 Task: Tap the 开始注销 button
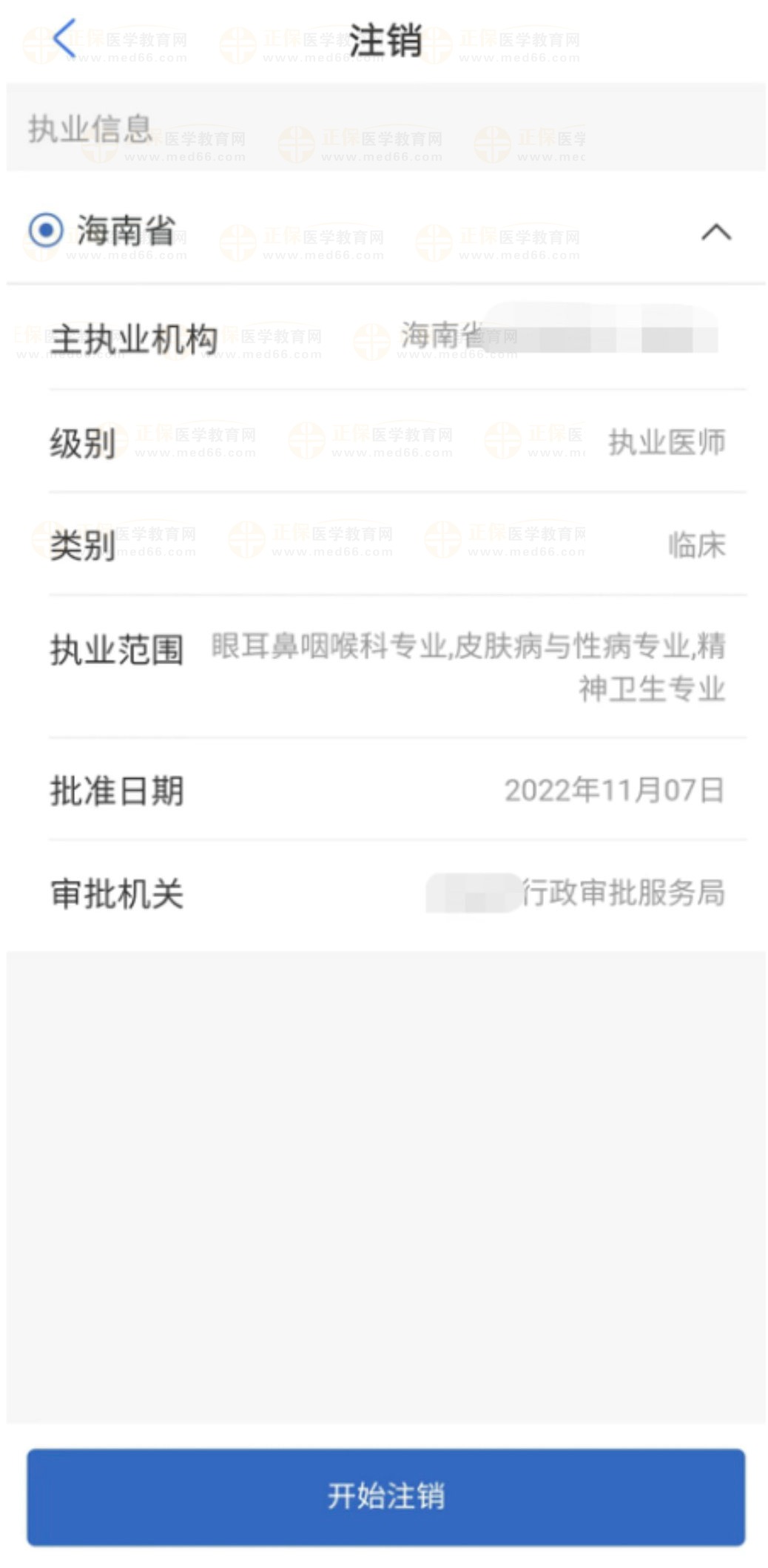(385, 1496)
